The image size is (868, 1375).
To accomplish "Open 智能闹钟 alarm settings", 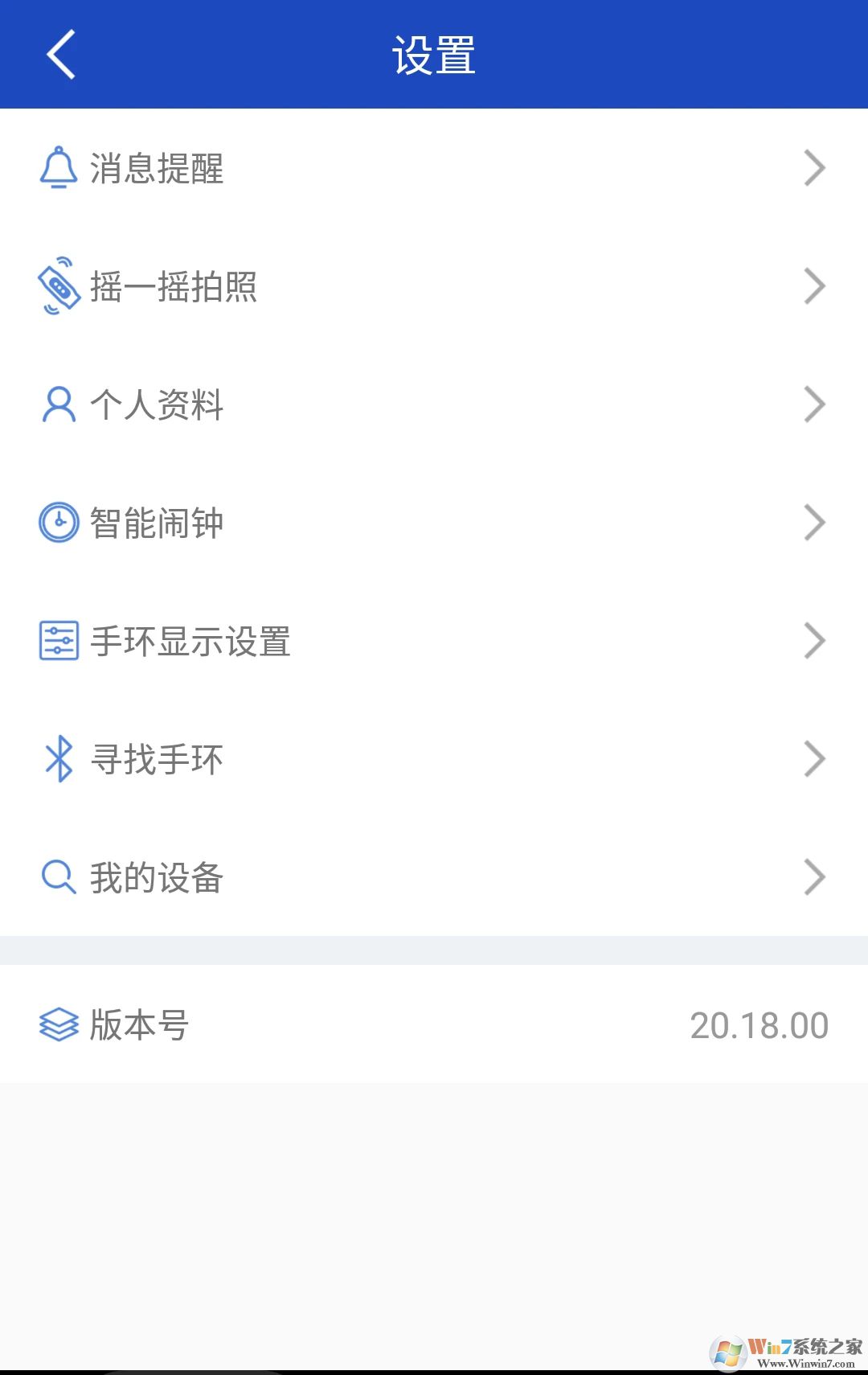I will point(434,523).
